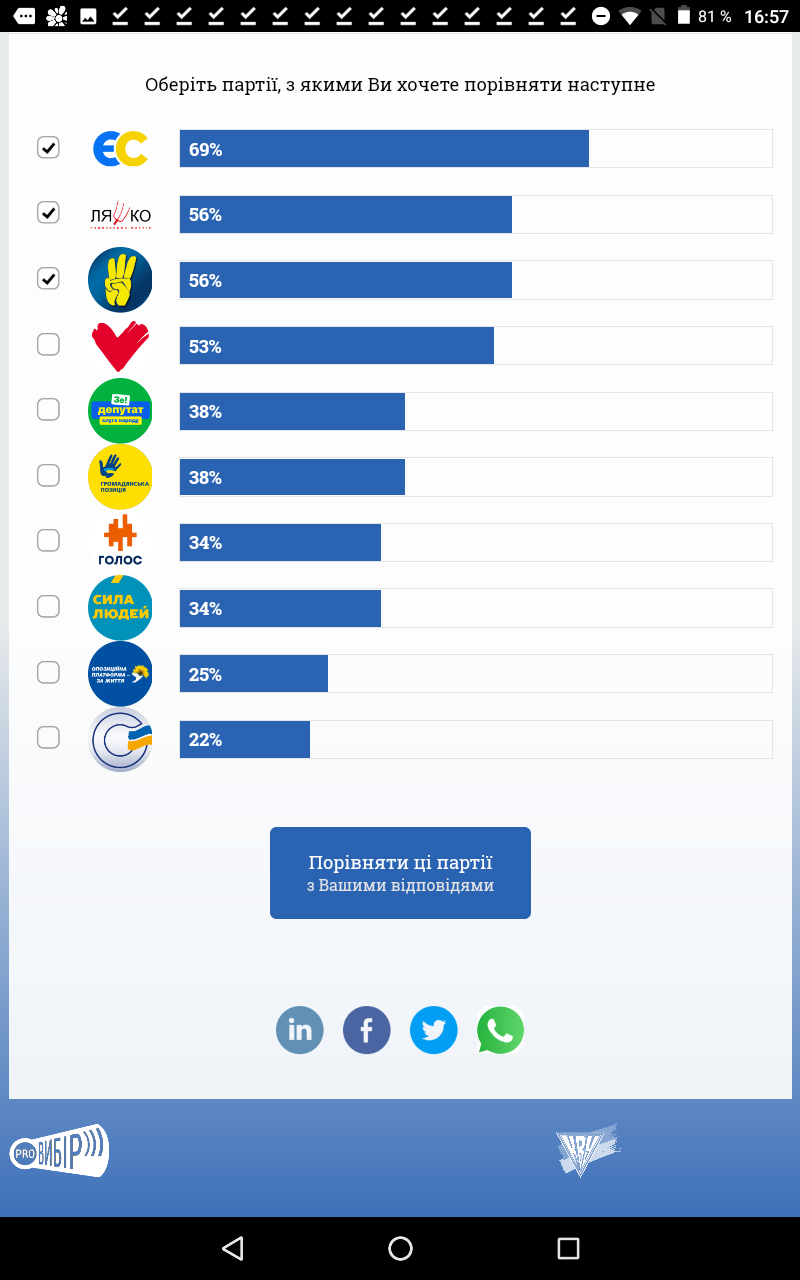Share results on Twitter
The image size is (800, 1280).
[434, 1030]
